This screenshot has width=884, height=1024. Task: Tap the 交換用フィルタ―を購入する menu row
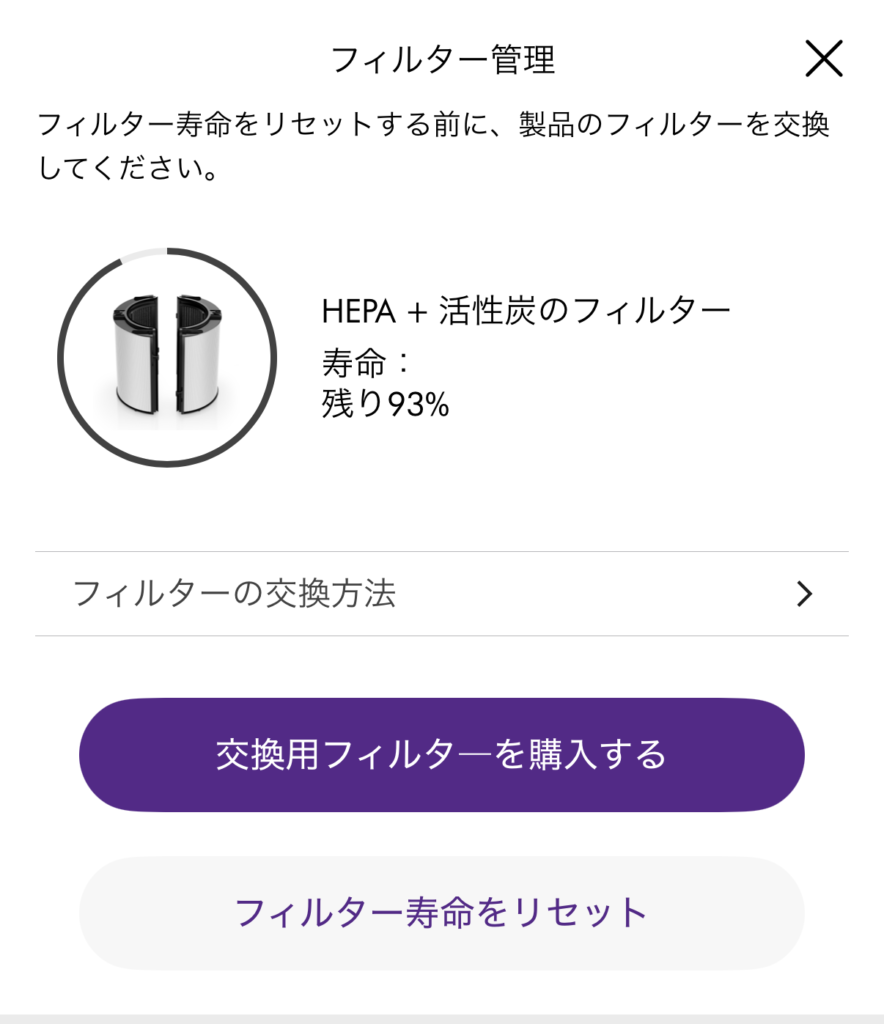(x=442, y=755)
